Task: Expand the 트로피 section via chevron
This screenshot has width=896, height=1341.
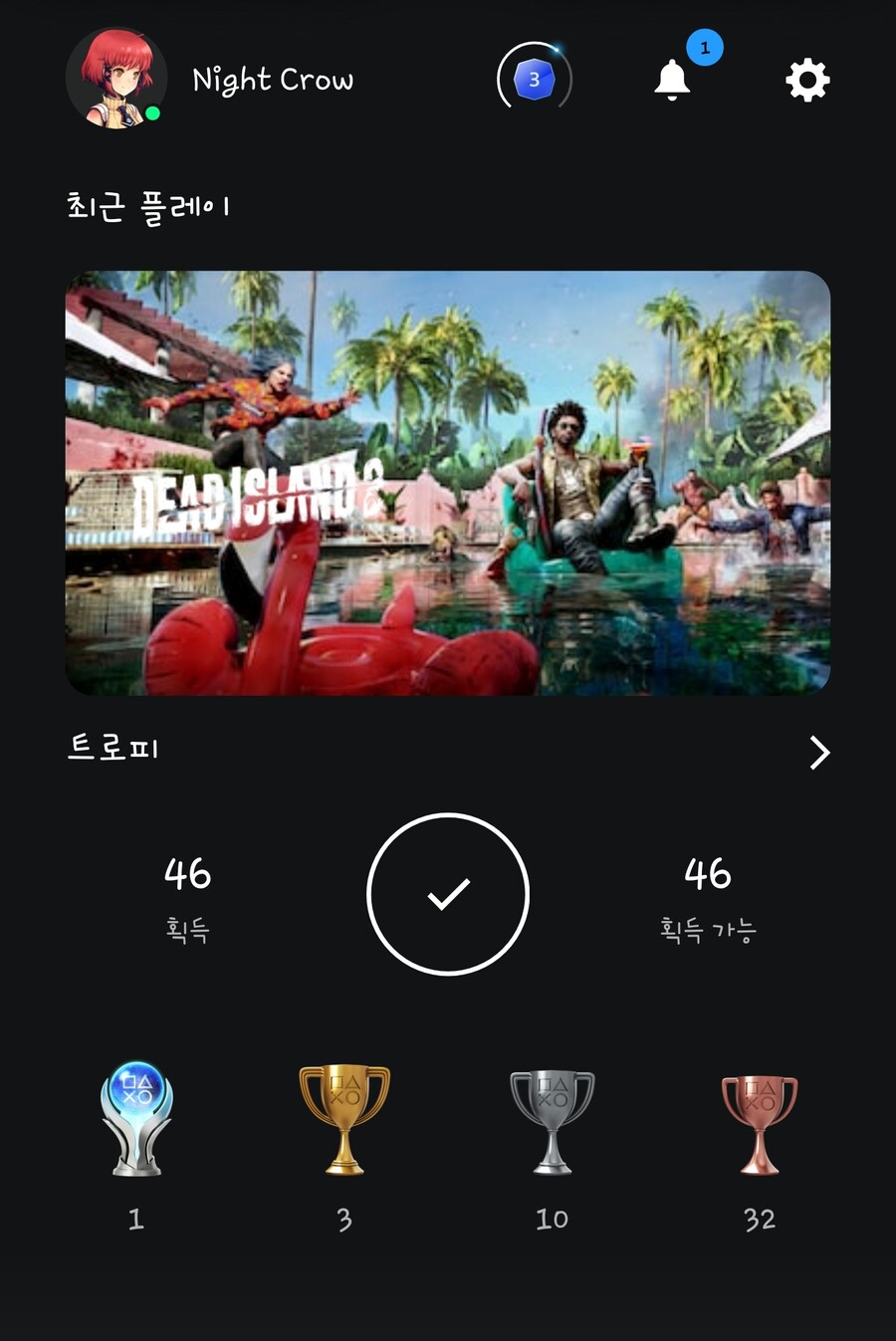Action: pos(818,753)
